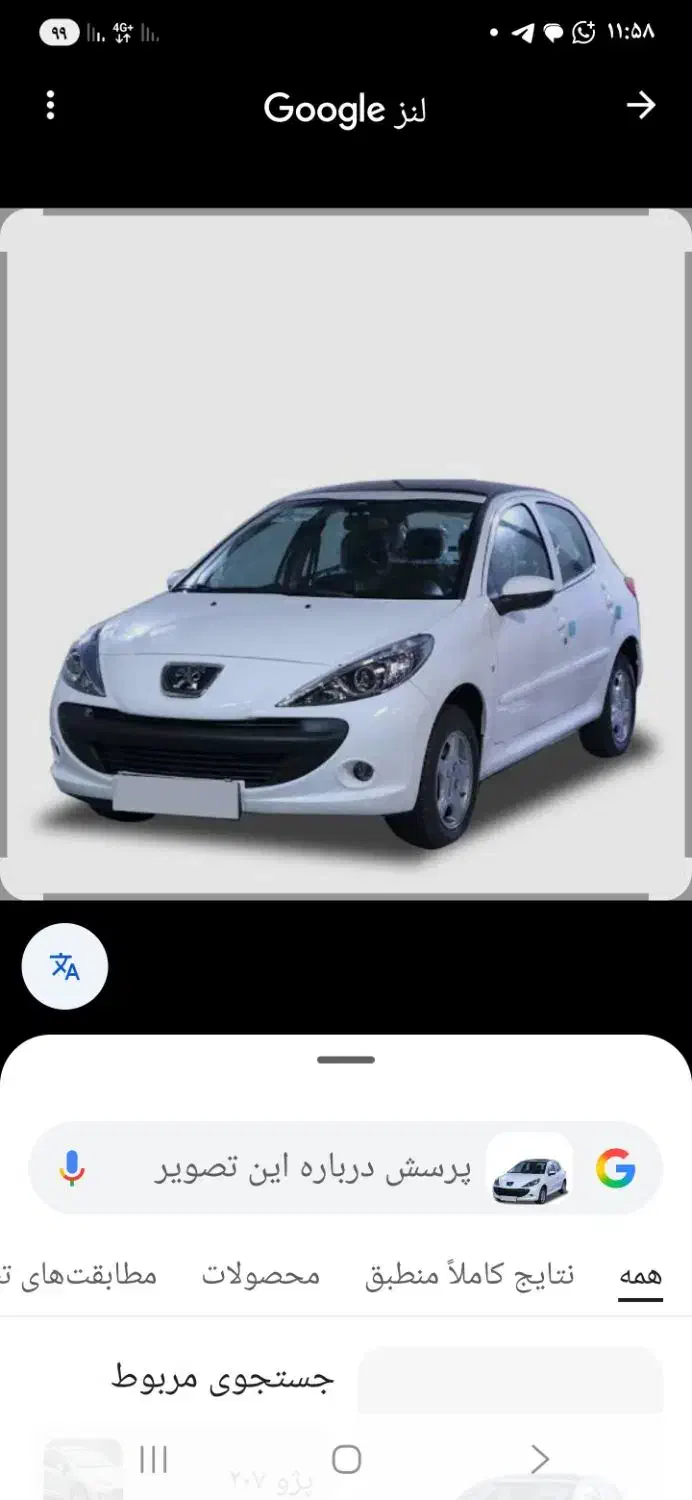The width and height of the screenshot is (692, 1500).
Task: Tap the sheet drag handle
Action: (346, 1060)
